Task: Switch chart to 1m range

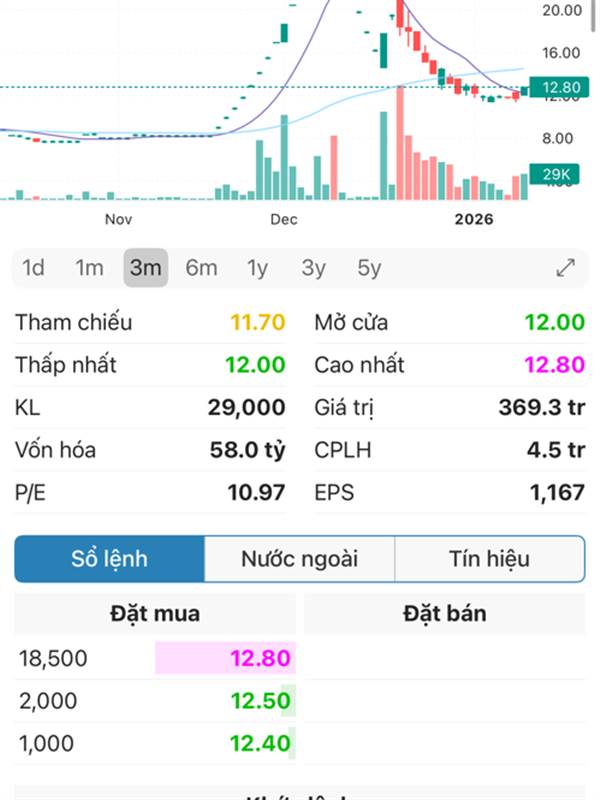Action: point(90,268)
